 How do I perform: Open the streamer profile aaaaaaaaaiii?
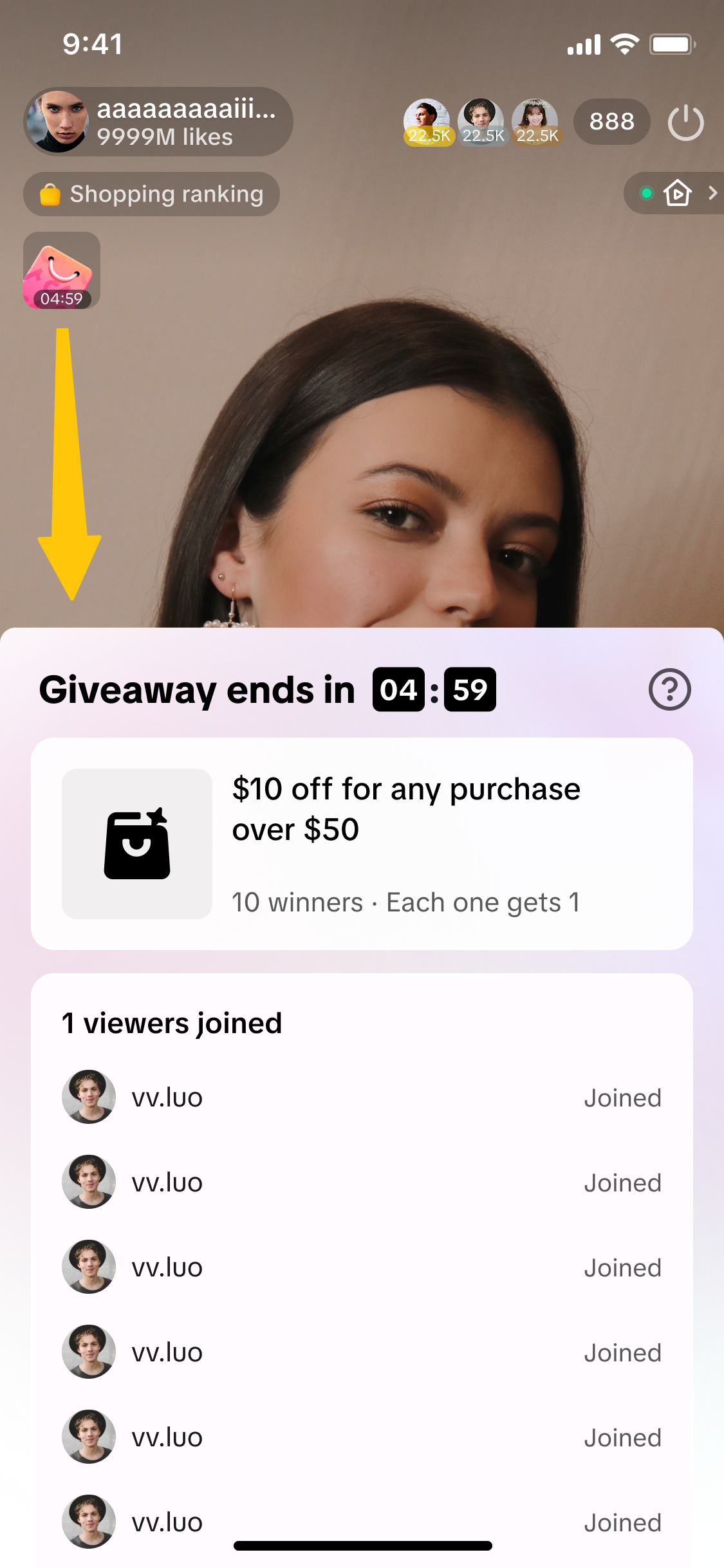(x=158, y=122)
